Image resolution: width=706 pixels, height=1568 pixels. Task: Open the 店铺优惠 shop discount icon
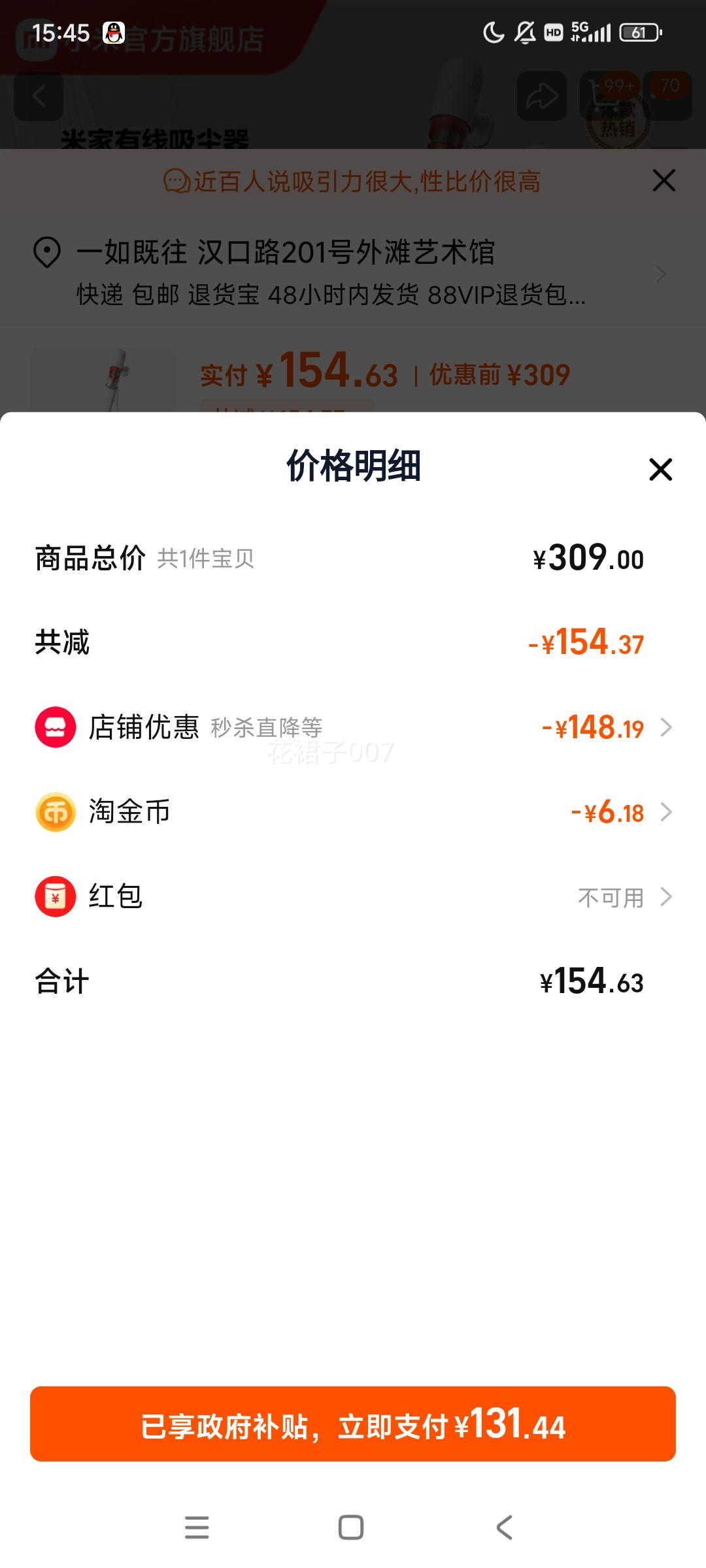(56, 727)
